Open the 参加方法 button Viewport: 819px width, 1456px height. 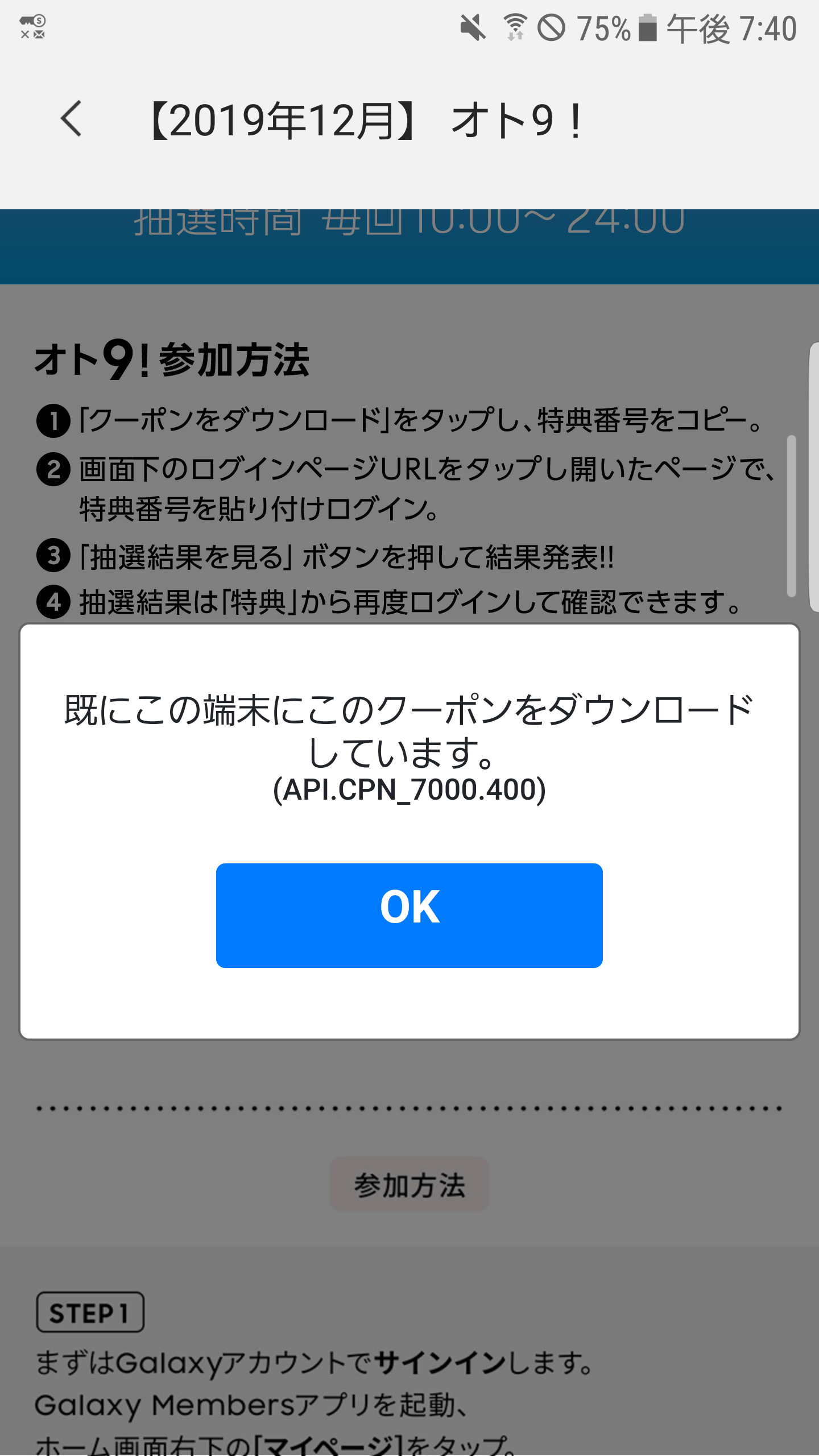point(409,1185)
